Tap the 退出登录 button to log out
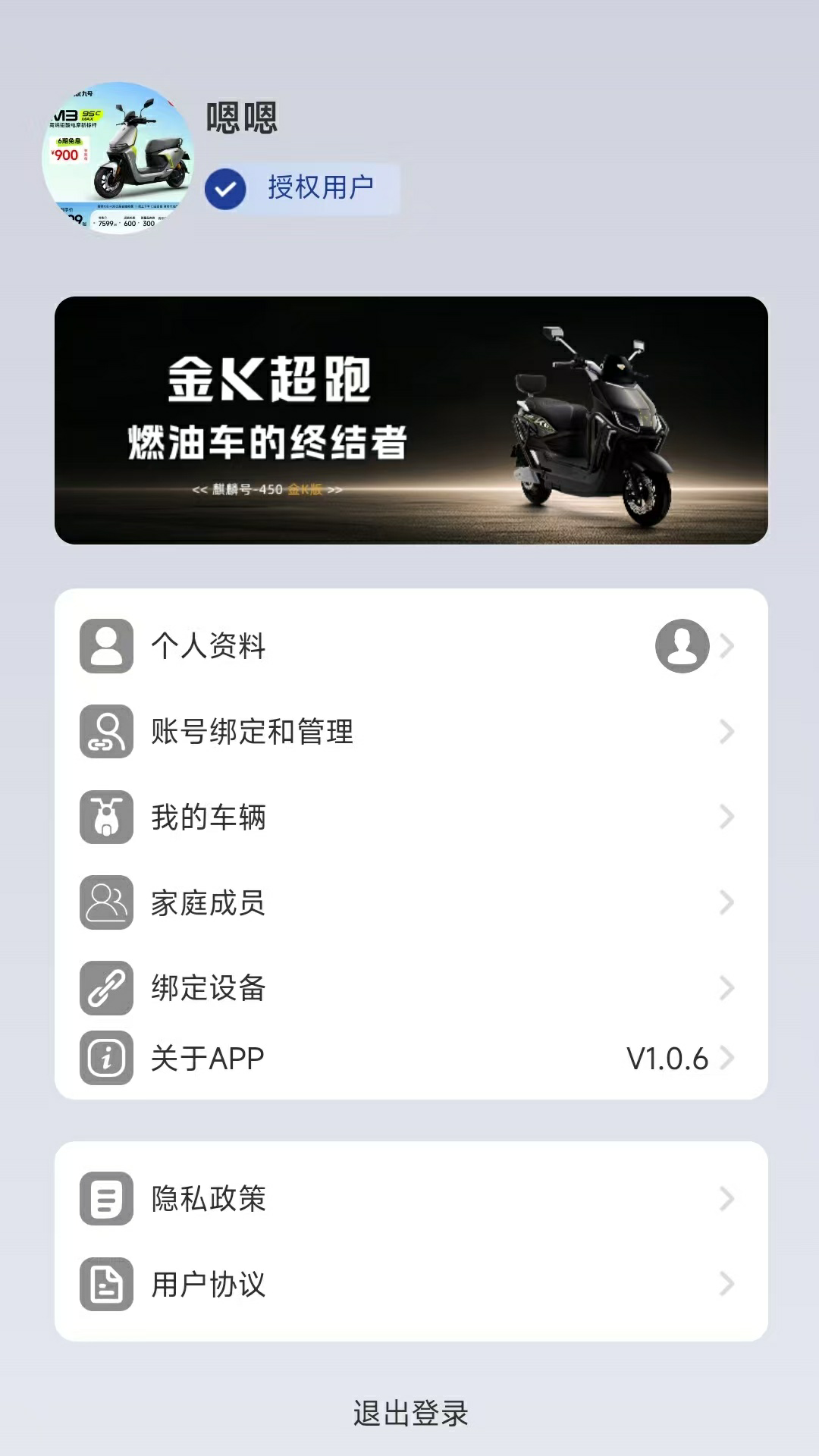 click(x=409, y=1413)
